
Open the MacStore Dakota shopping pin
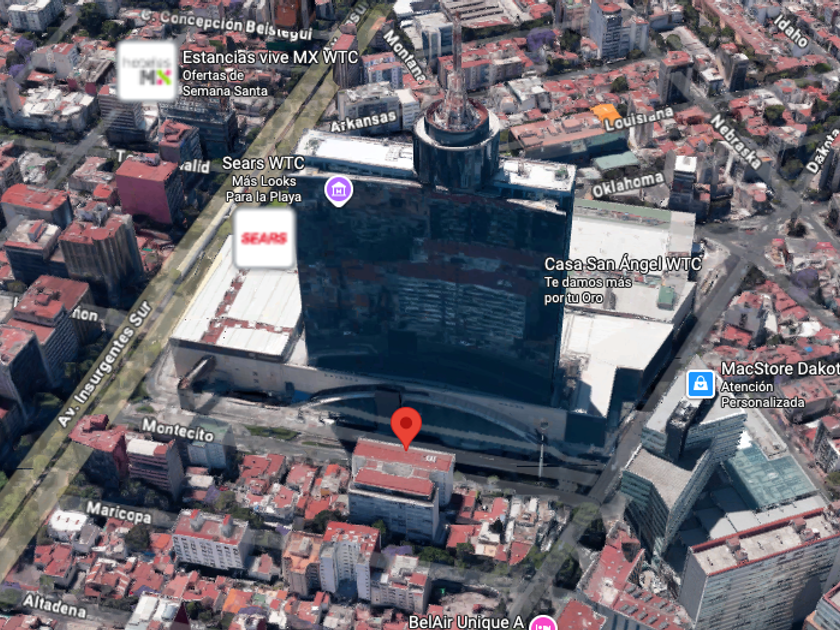click(701, 384)
